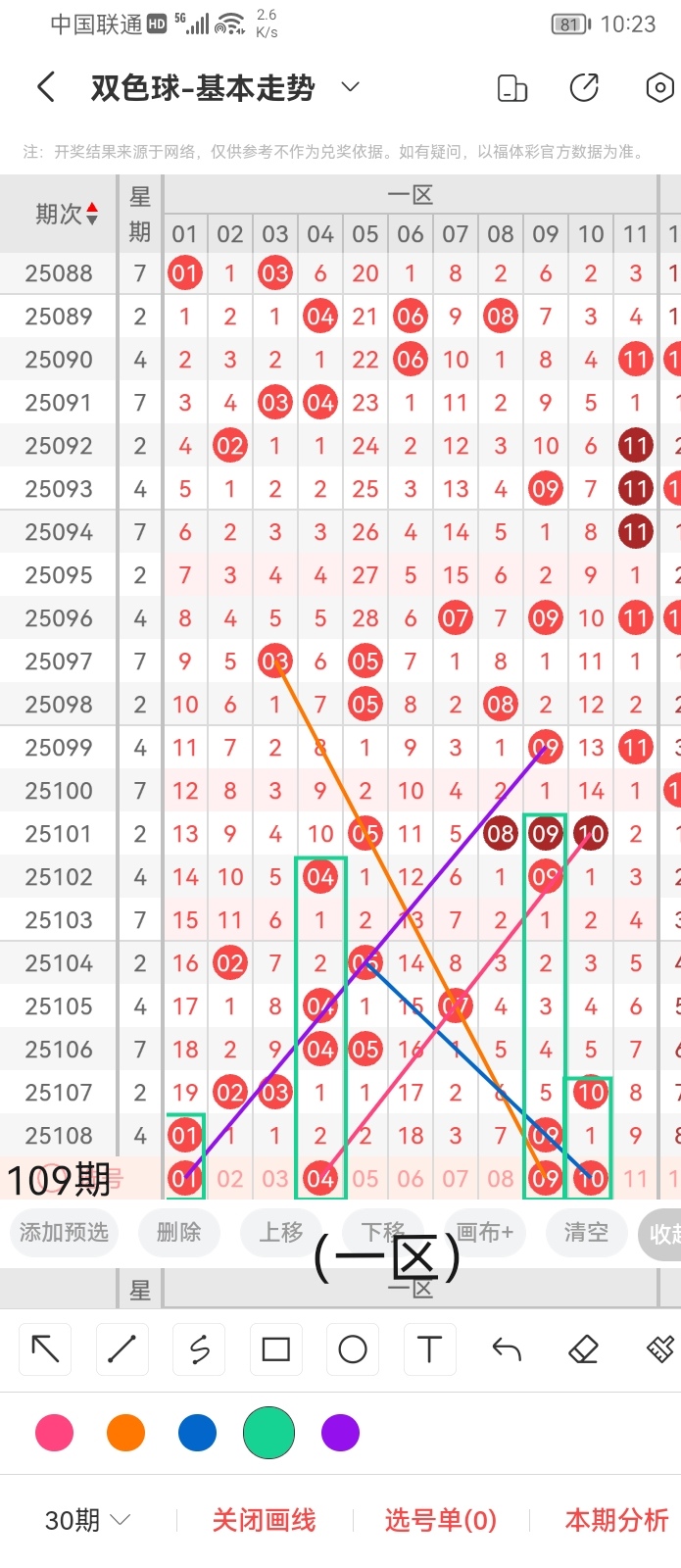Screen dimensions: 681x1568
Task: Clear selections with 清空
Action: coord(586,1232)
